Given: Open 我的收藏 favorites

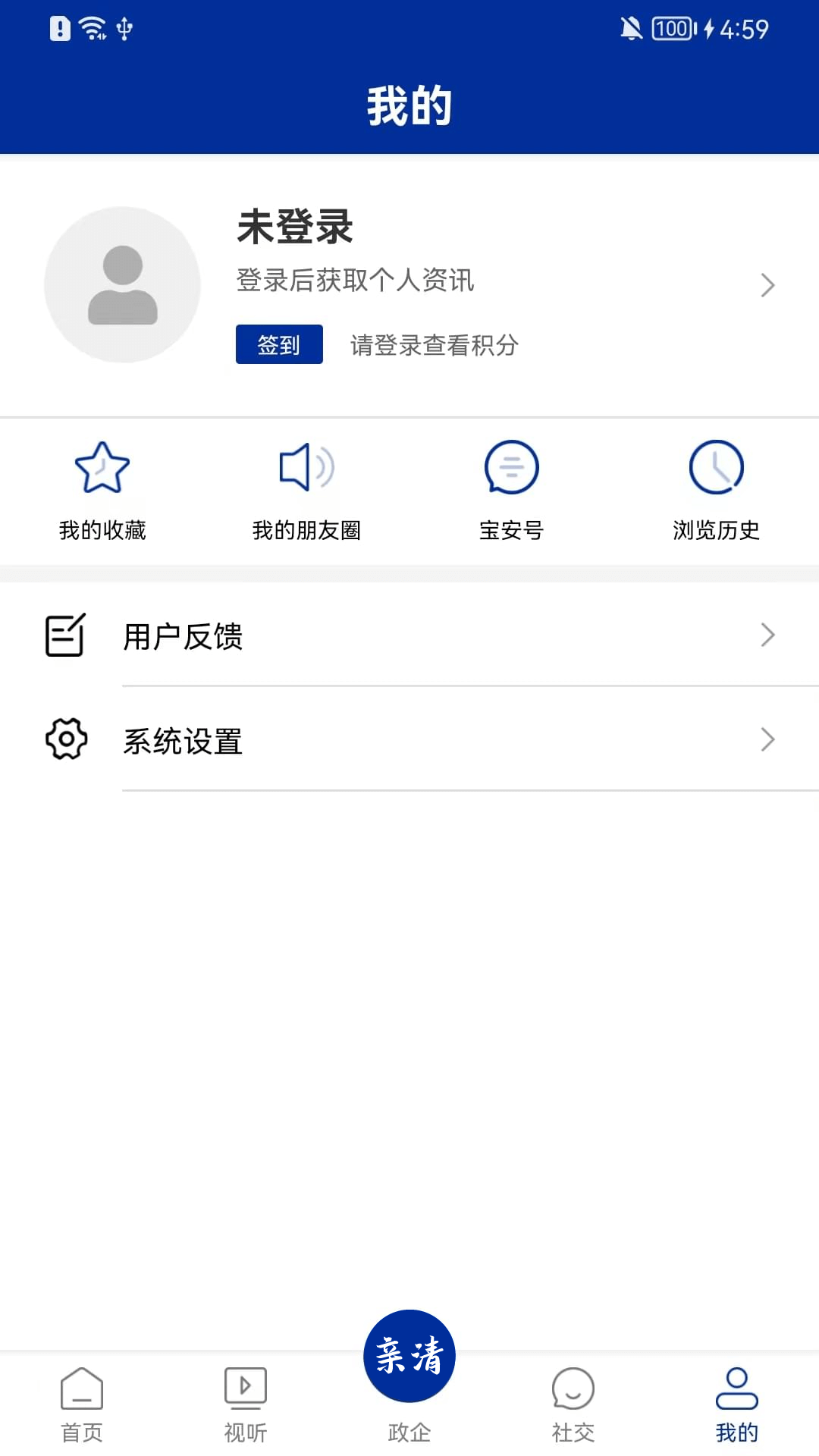Looking at the screenshot, I should 102,491.
